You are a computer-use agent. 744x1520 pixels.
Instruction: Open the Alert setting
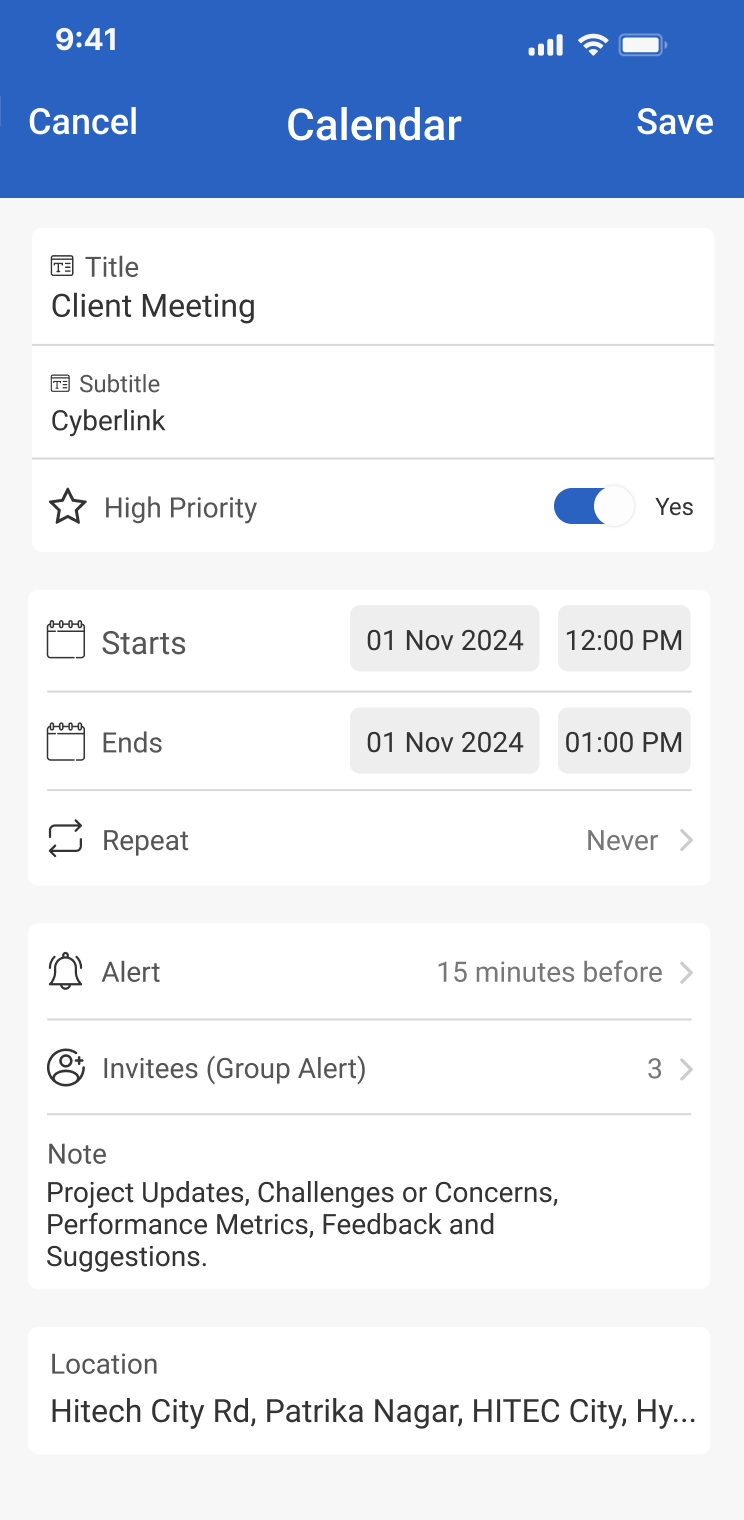[368, 972]
